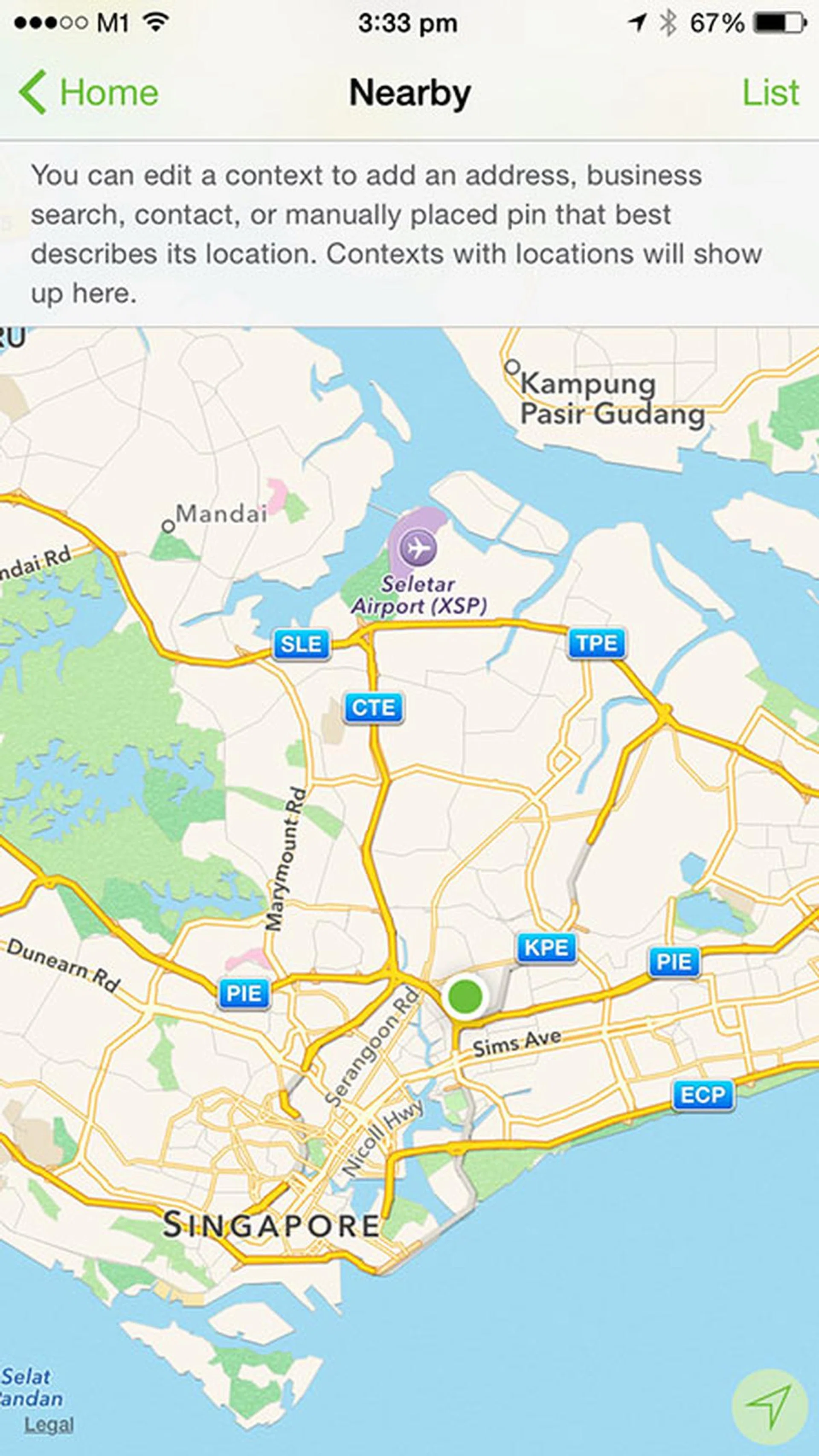Screen dimensions: 819x1456
Task: Go back to Home
Action: (x=89, y=93)
